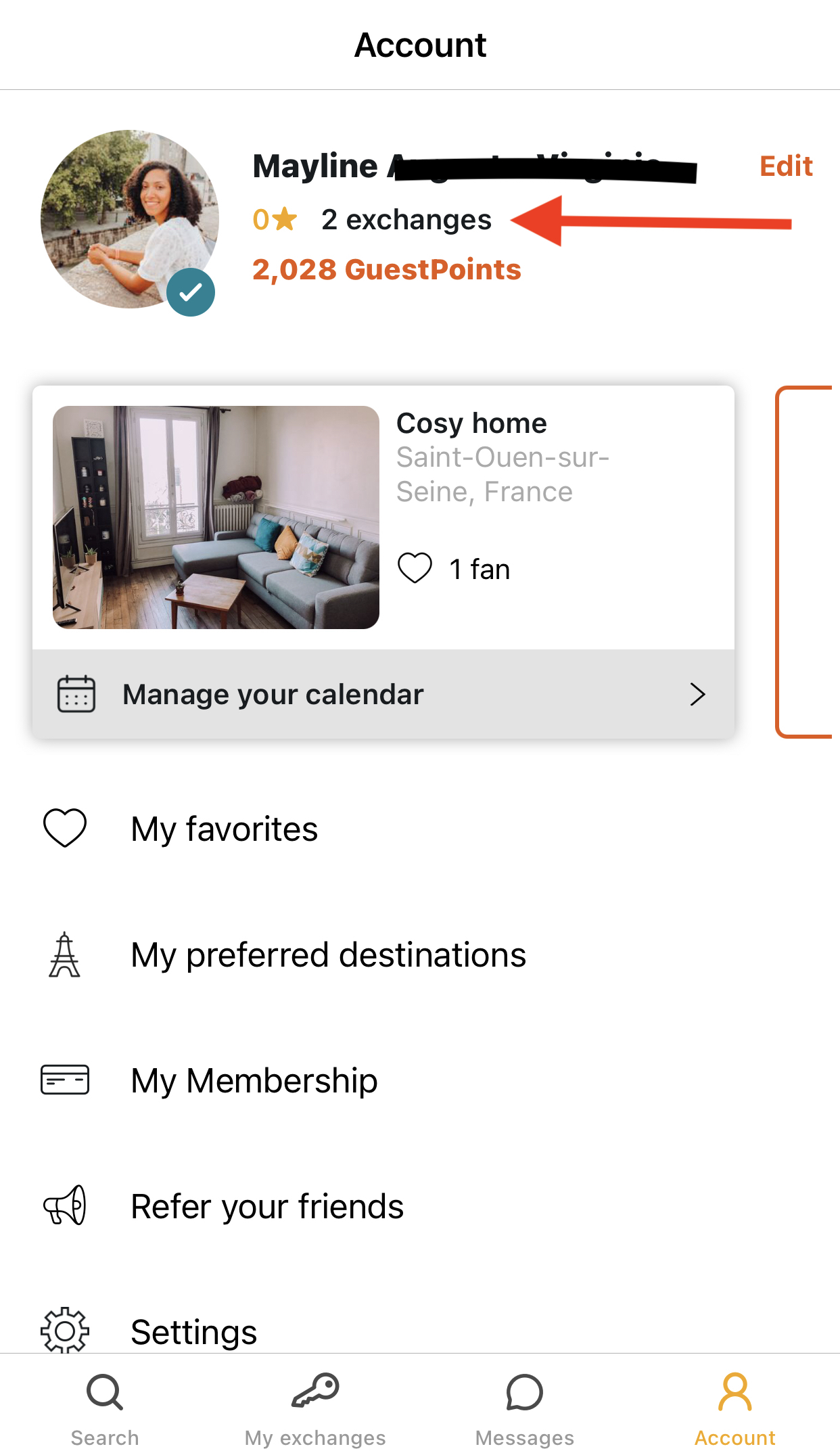Switch to the My exchanges tab
This screenshot has width=840, height=1453.
pyautogui.click(x=315, y=1408)
